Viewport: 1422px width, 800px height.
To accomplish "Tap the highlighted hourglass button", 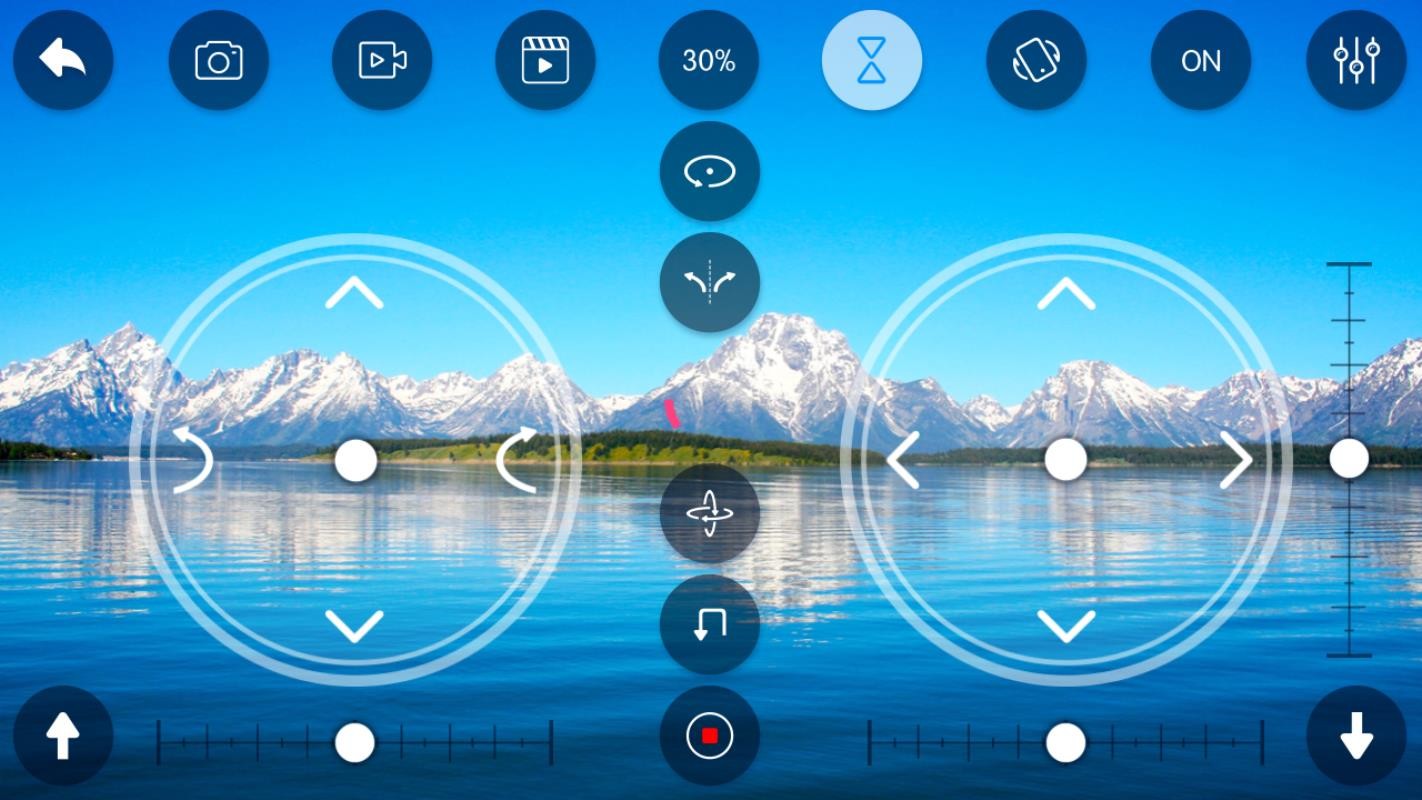I will coord(872,60).
